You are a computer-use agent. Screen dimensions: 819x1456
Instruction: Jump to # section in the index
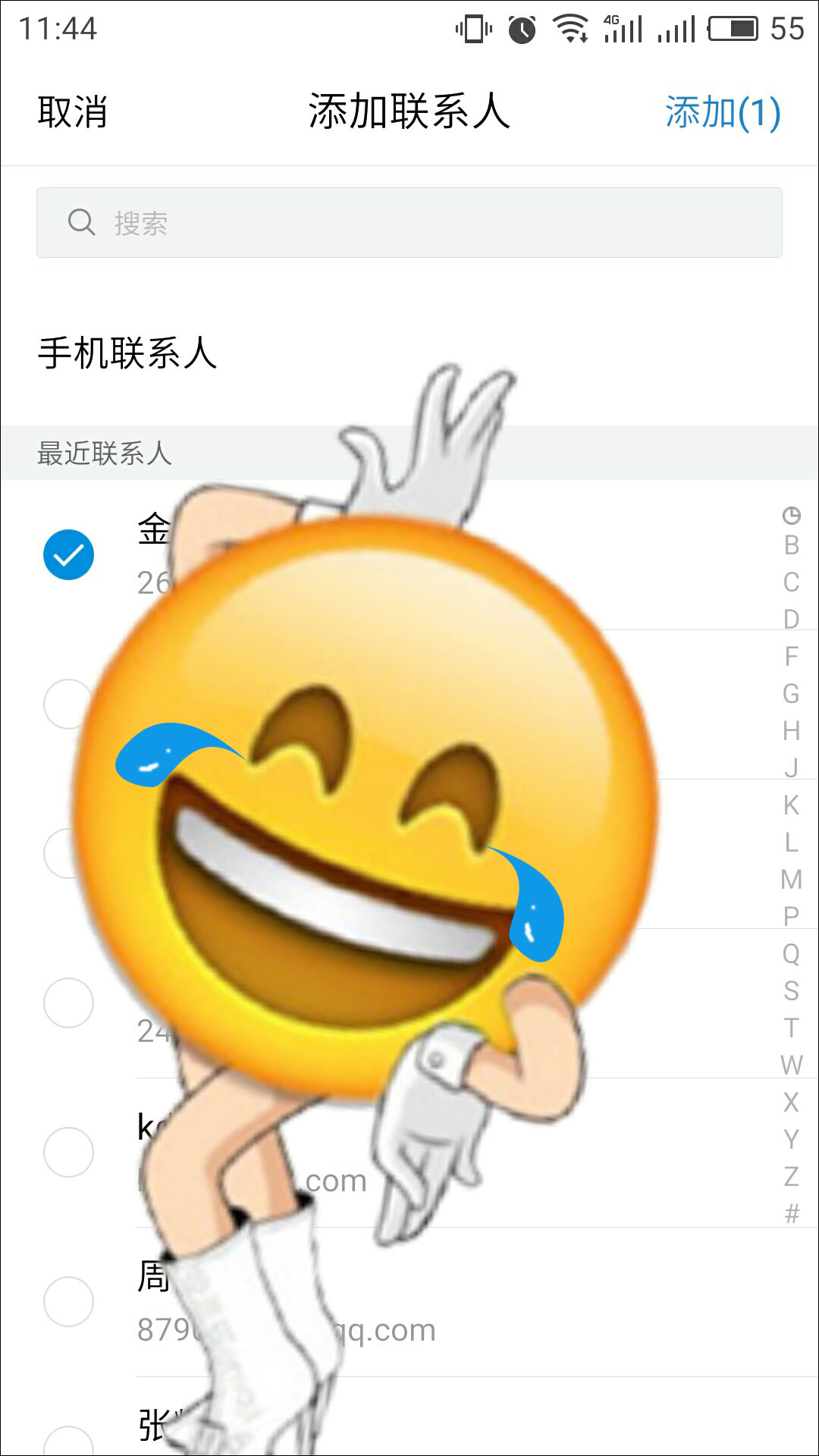click(791, 1214)
